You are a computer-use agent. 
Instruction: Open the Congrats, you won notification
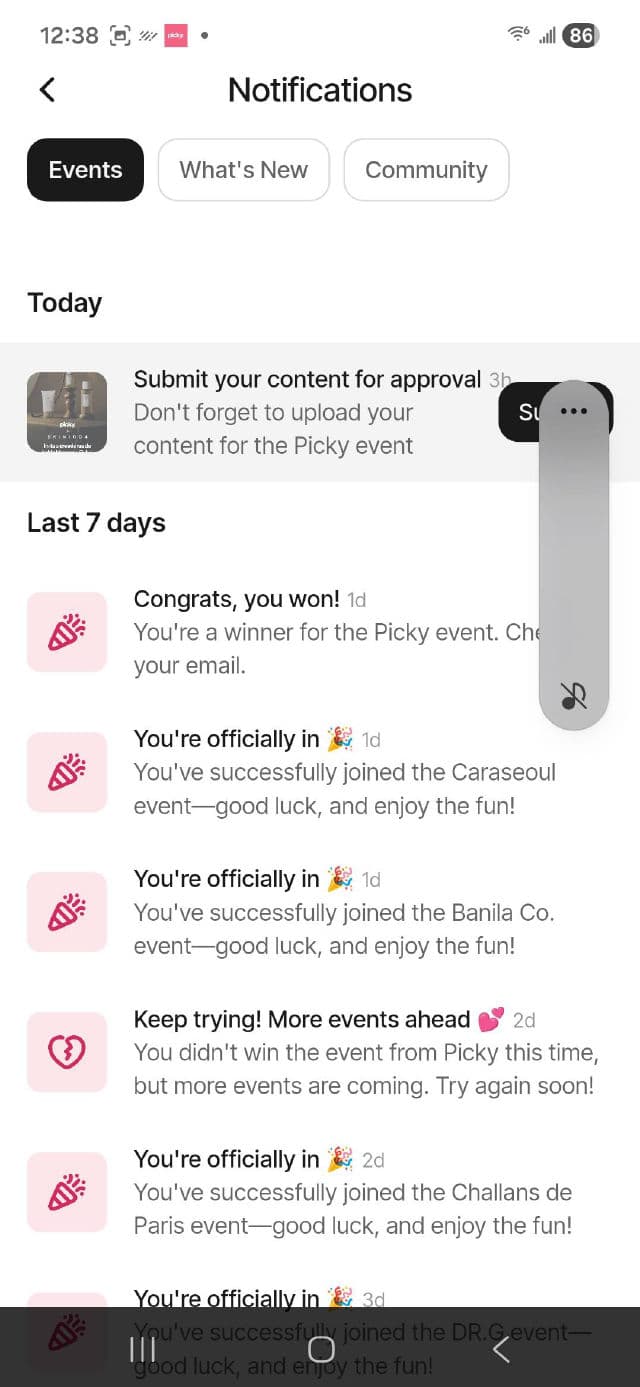coord(300,632)
